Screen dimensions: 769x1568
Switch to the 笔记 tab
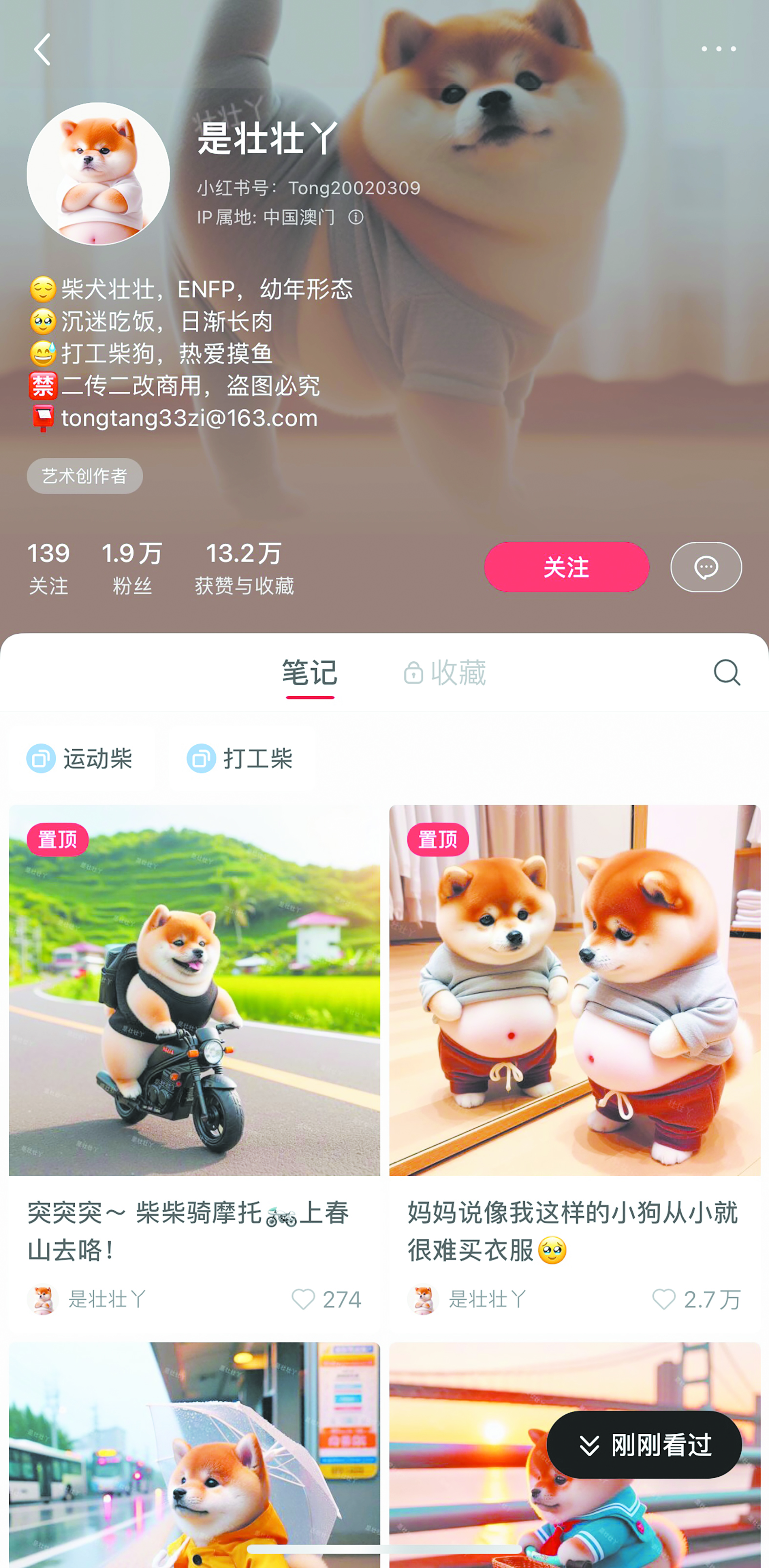coord(309,673)
